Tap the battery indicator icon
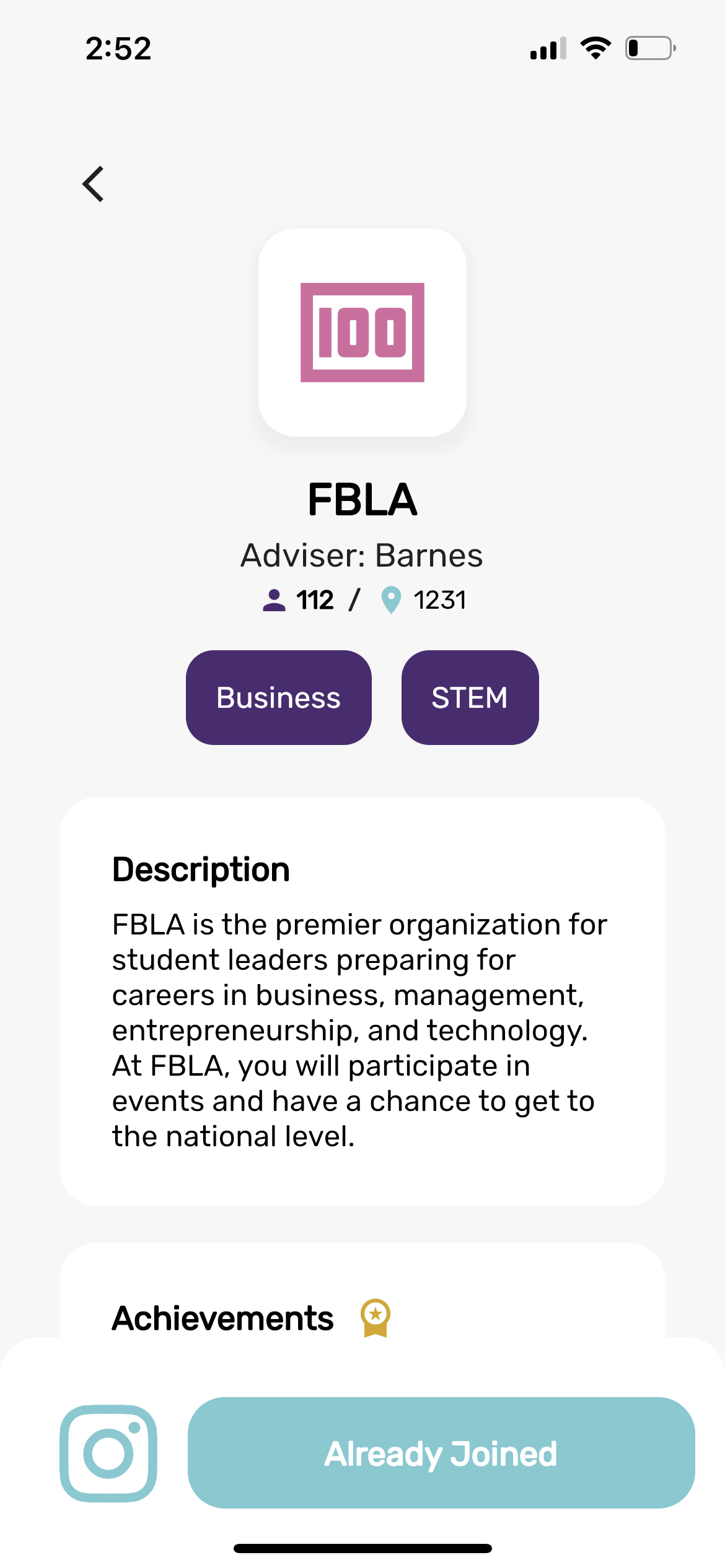 coord(649,48)
